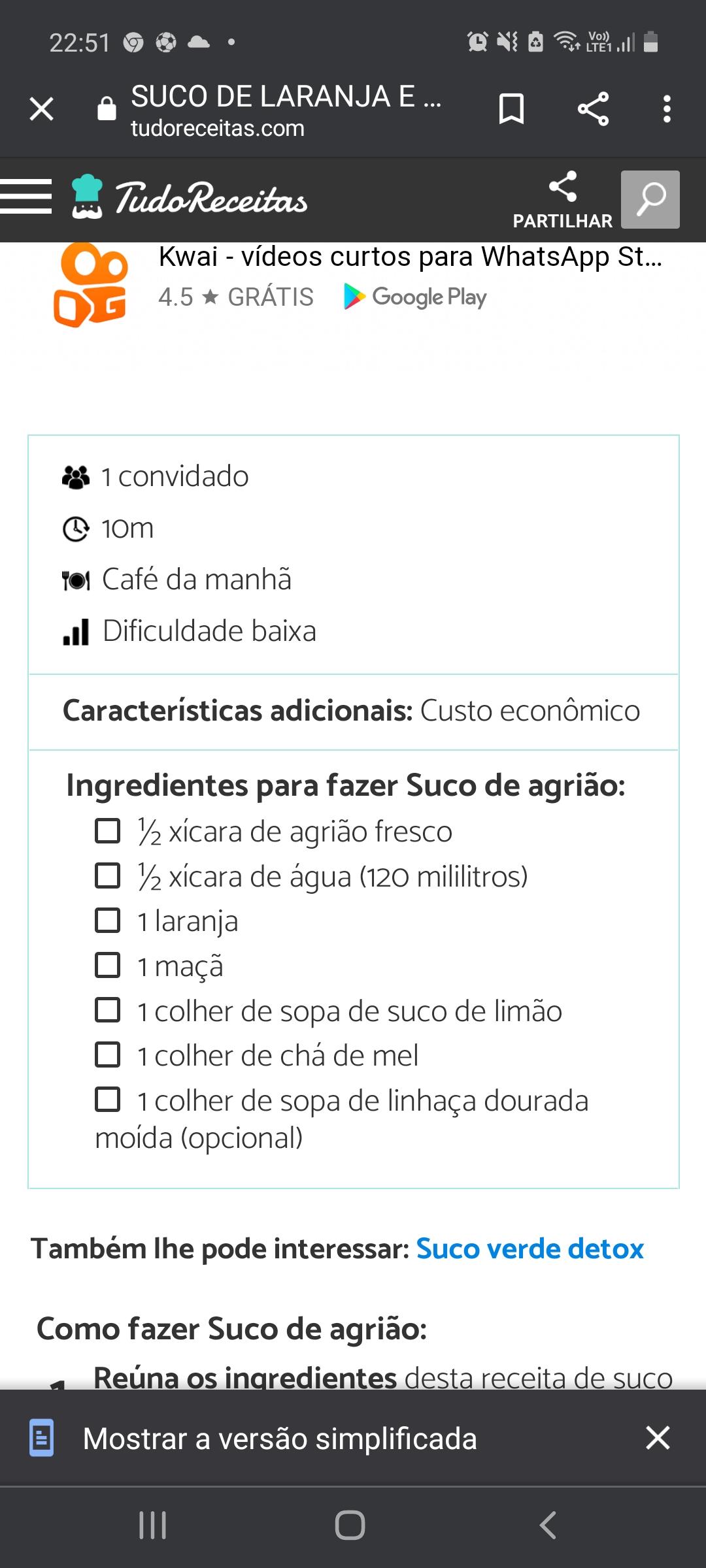The image size is (706, 1568).
Task: Mark suco de limão as gathered
Action: point(108,1010)
